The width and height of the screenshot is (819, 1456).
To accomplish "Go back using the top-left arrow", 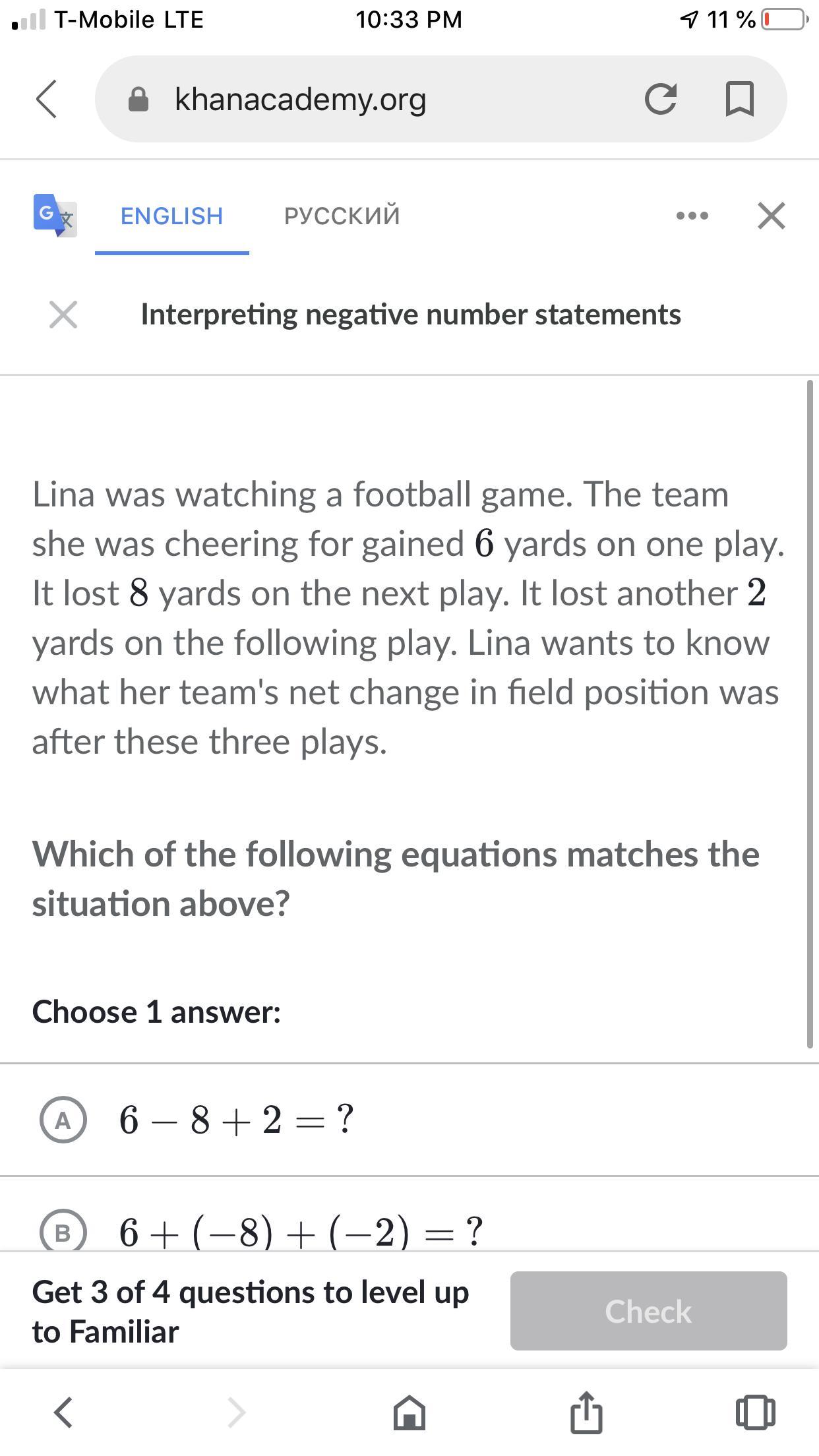I will 46,99.
